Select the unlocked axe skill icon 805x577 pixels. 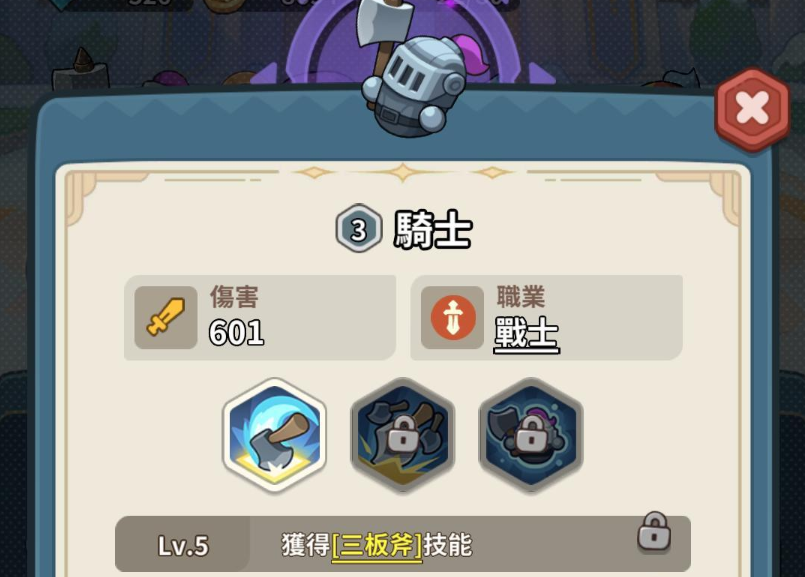(274, 436)
